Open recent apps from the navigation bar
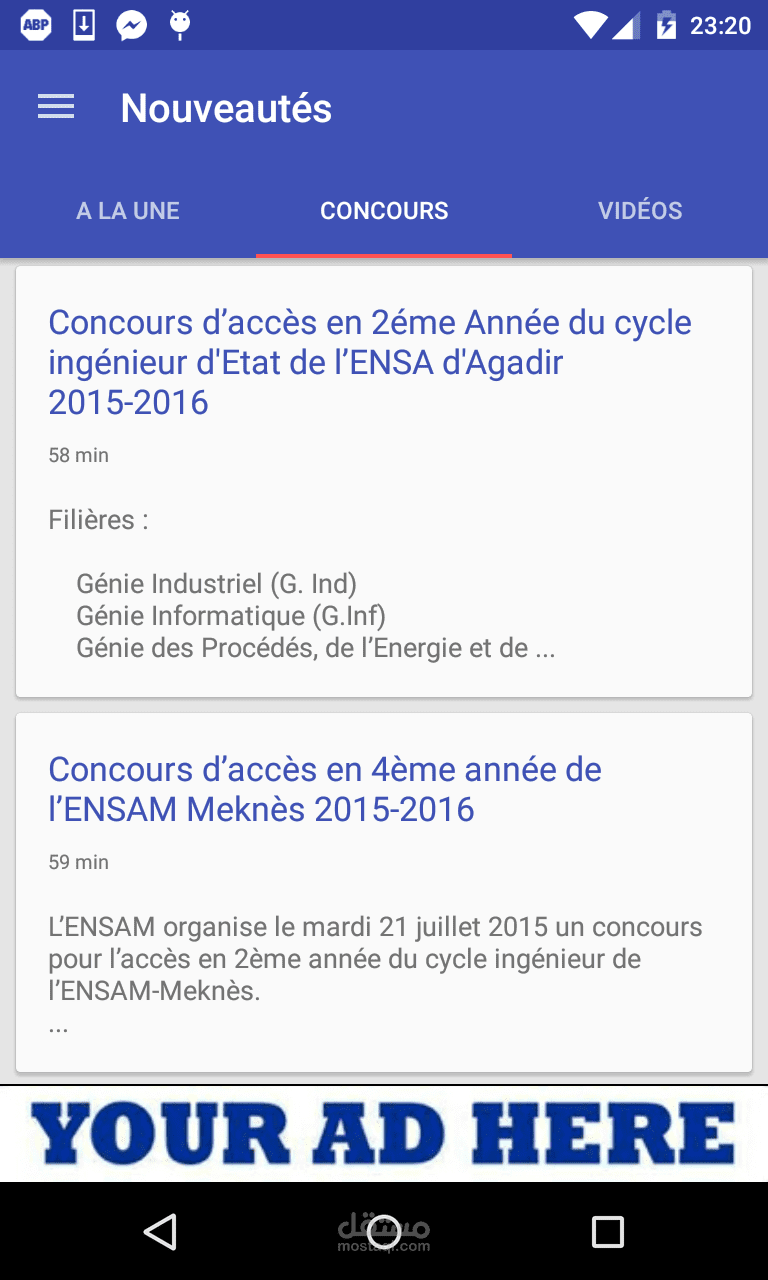Image resolution: width=768 pixels, height=1280 pixels. [607, 1232]
